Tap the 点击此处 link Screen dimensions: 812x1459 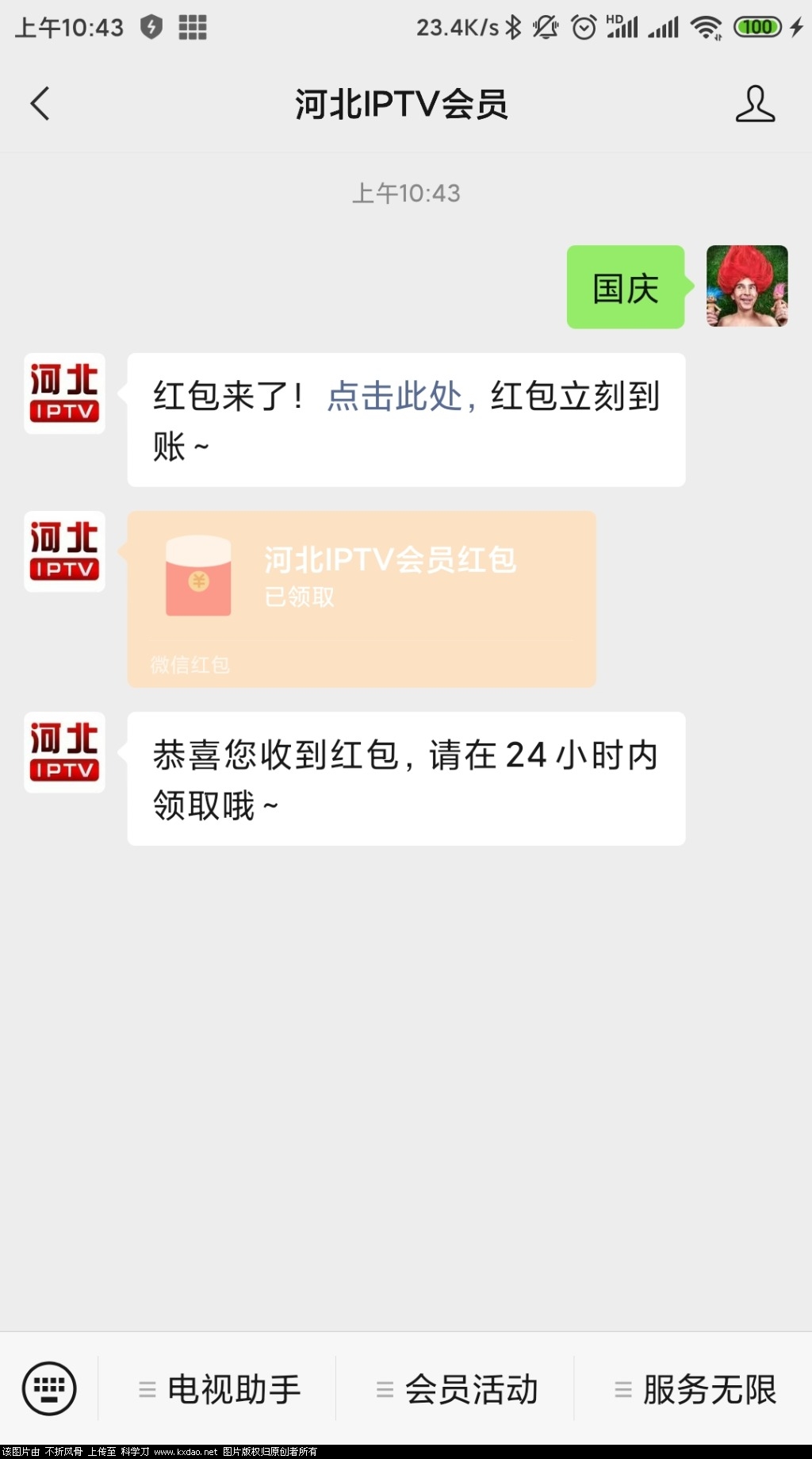click(x=394, y=396)
